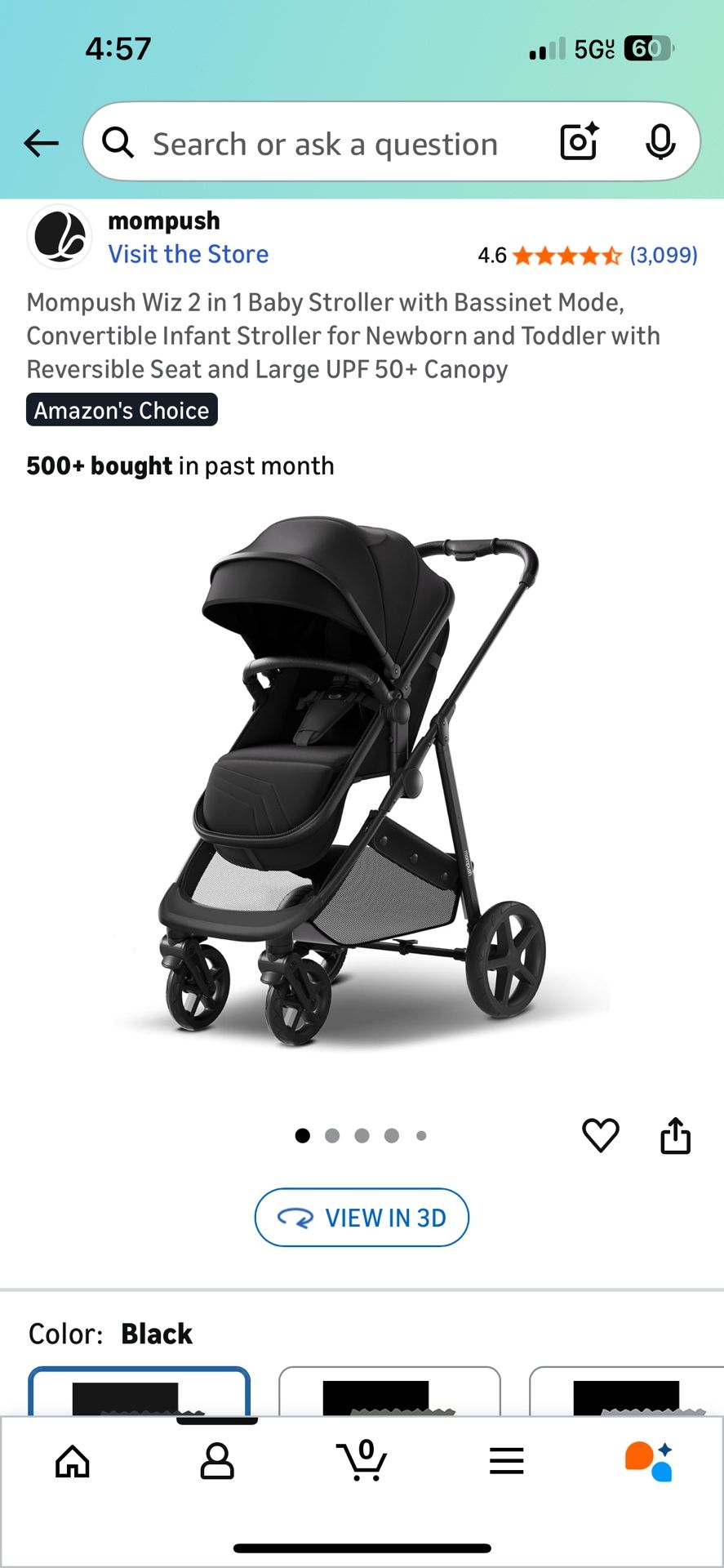Open the account profile tab
The image size is (724, 1568).
[x=217, y=1461]
